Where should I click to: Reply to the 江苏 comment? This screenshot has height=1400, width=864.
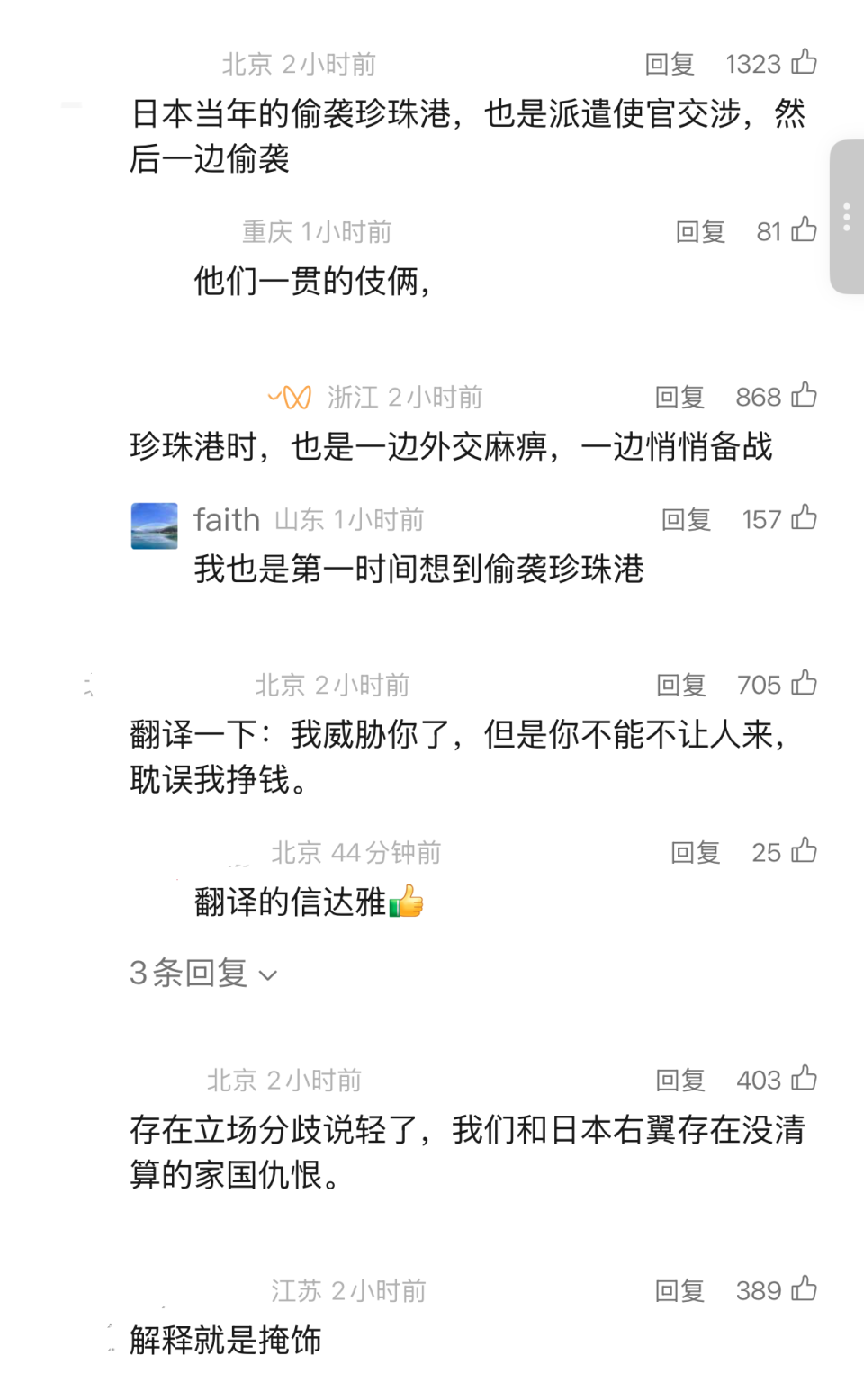tap(680, 1290)
